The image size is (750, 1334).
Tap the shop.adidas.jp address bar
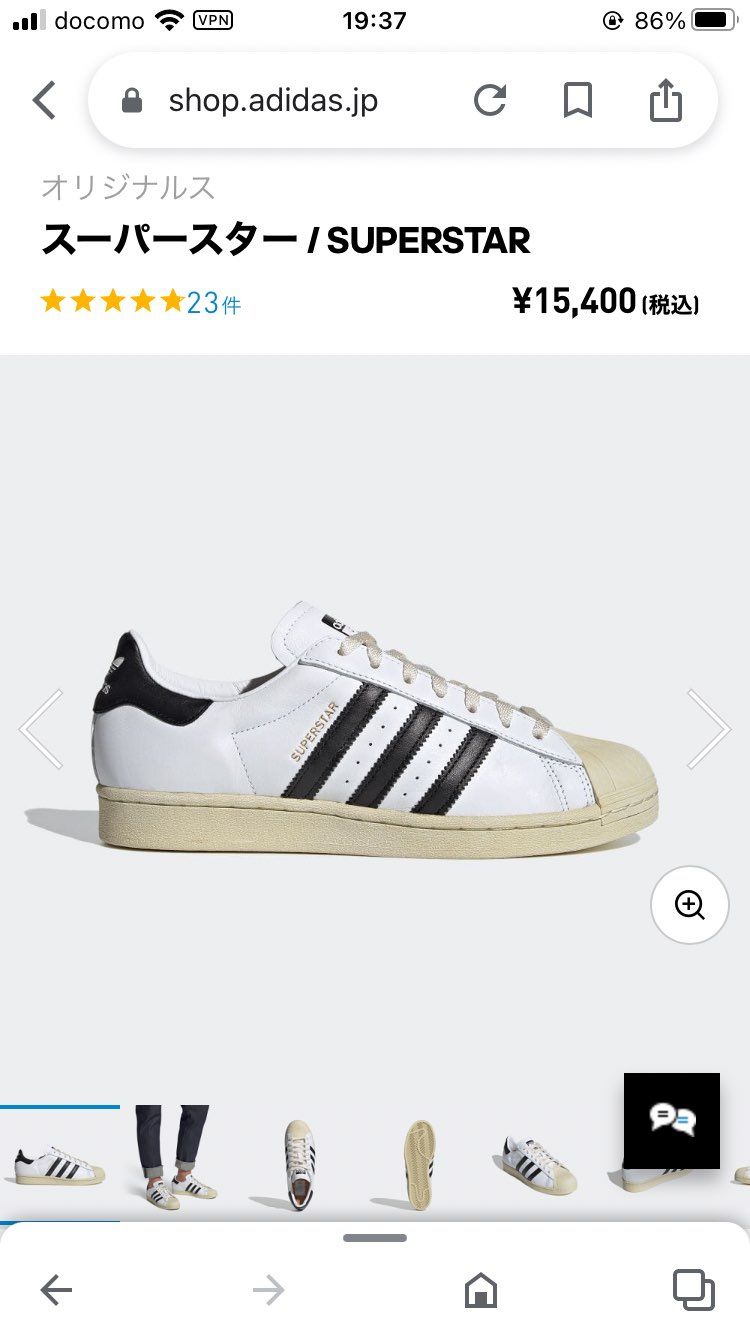(x=272, y=101)
